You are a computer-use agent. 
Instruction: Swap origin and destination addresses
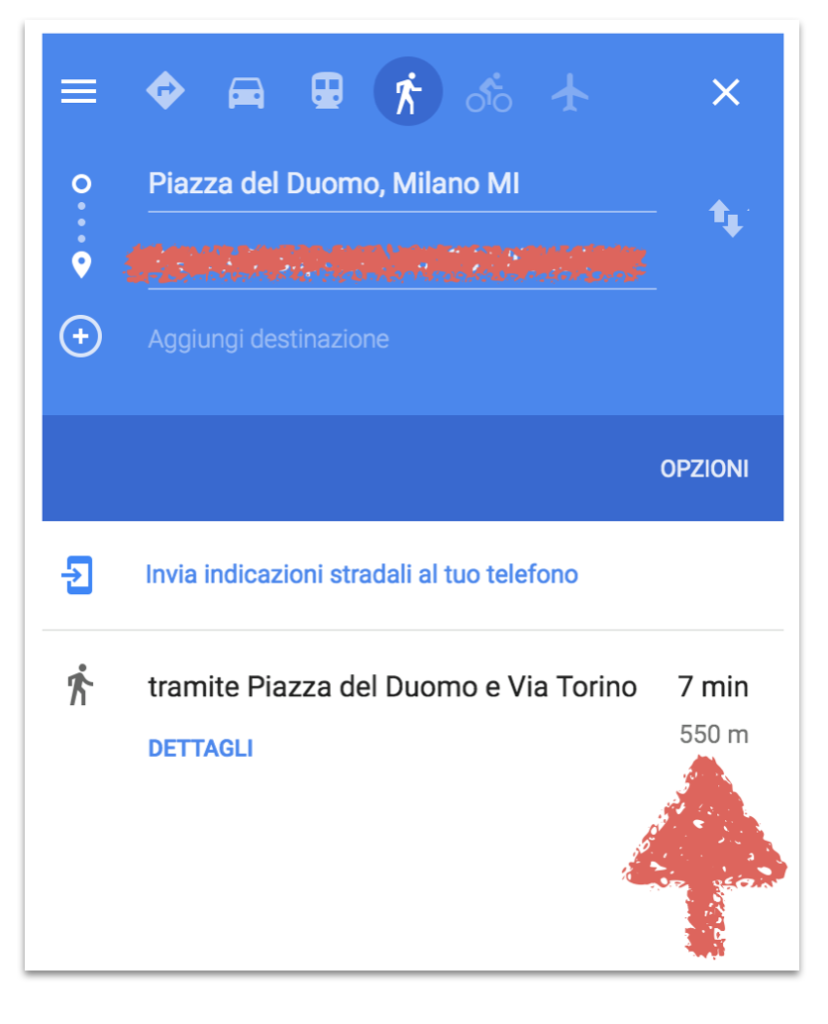pyautogui.click(x=726, y=219)
